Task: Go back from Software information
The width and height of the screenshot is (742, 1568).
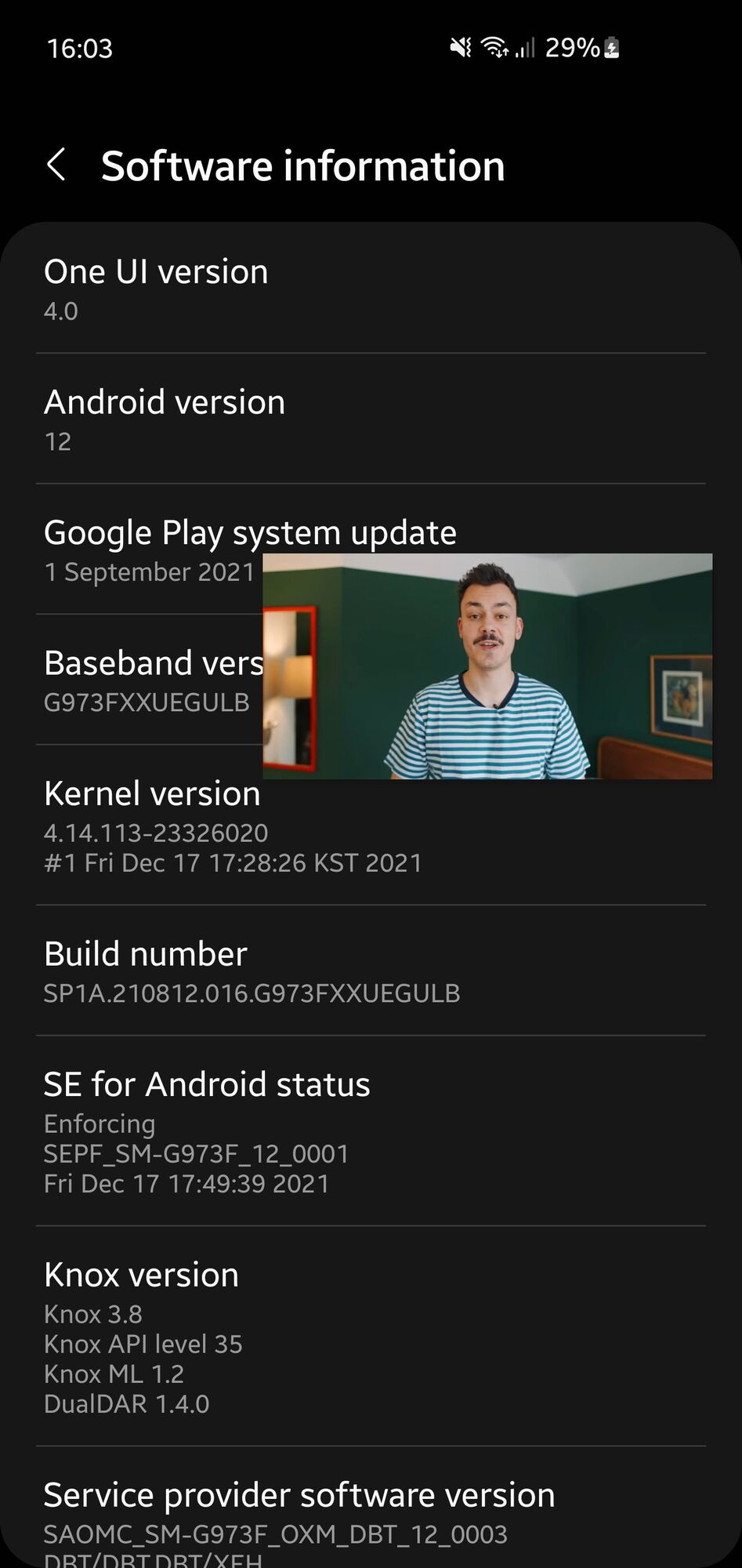Action: point(56,165)
